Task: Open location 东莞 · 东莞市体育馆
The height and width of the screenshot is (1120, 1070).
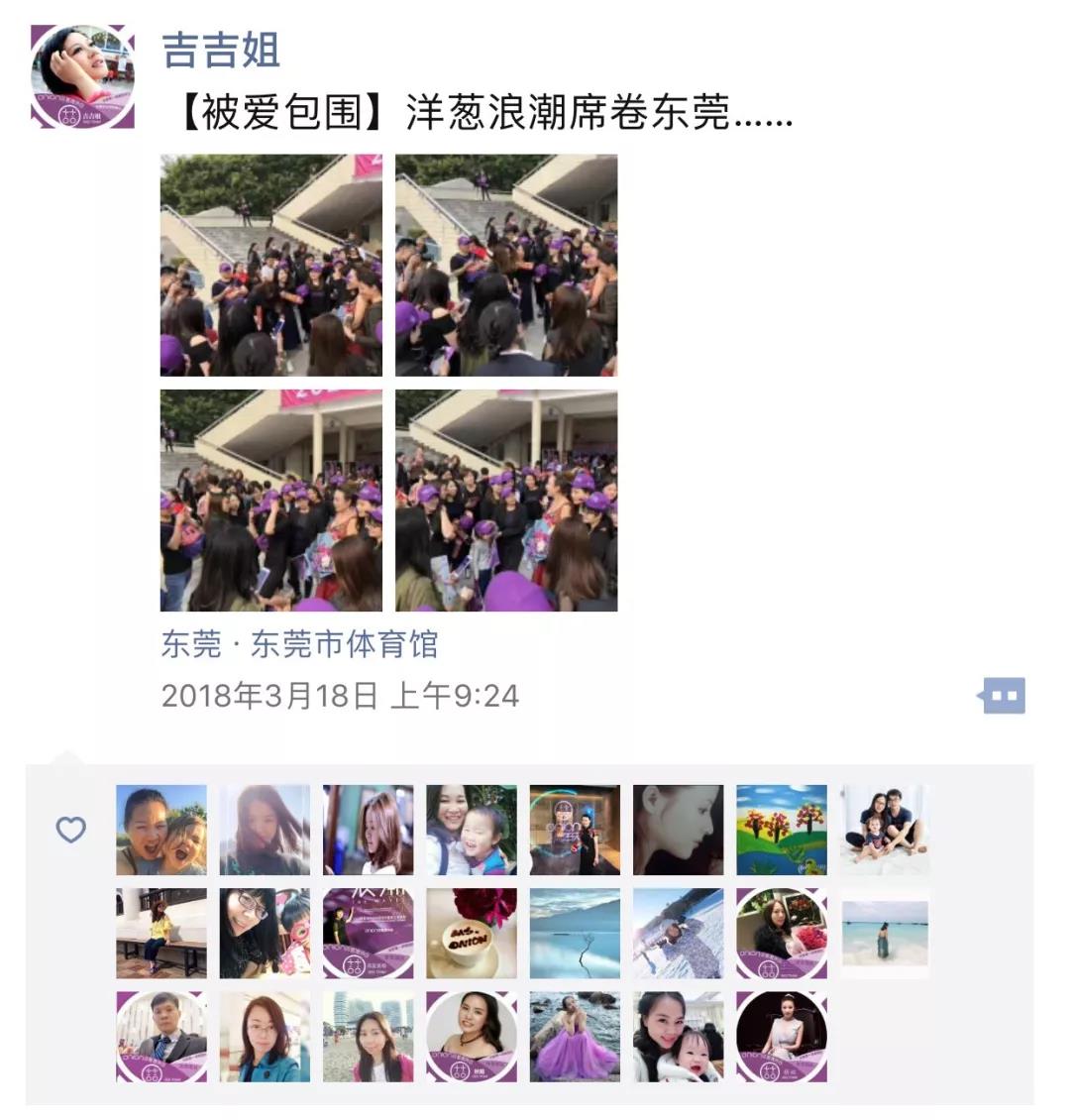Action: tap(299, 645)
